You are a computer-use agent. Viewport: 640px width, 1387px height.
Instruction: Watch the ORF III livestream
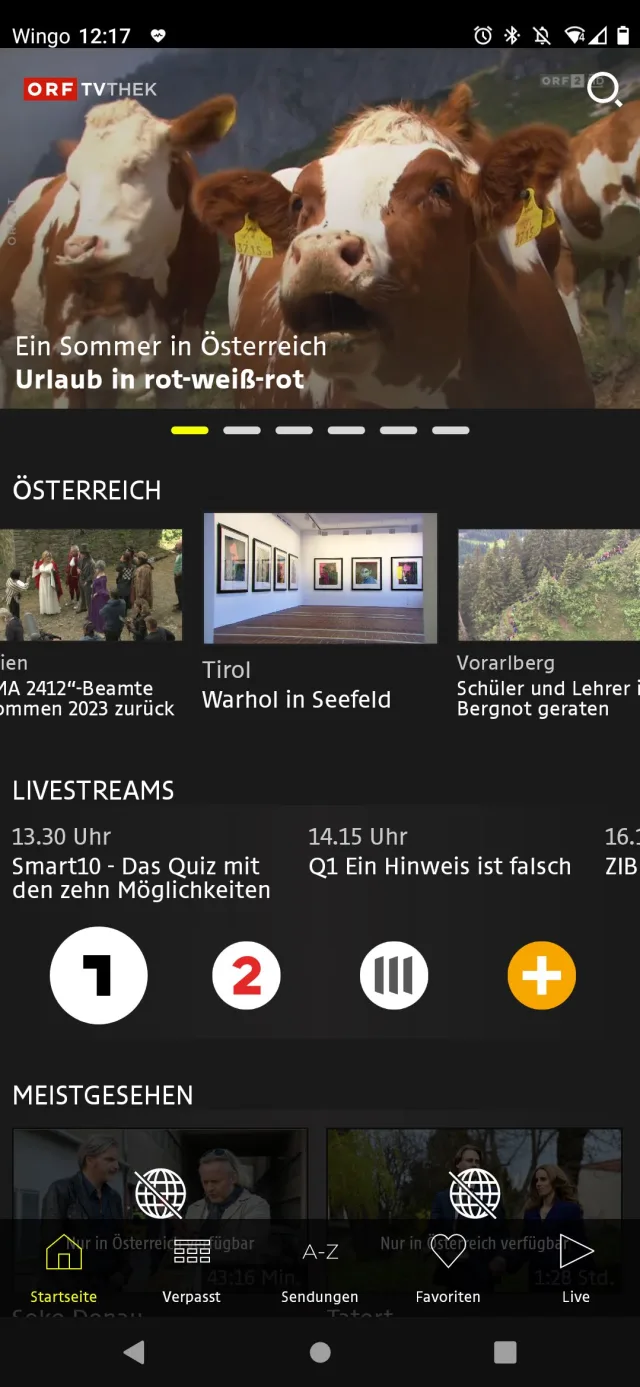pyautogui.click(x=394, y=975)
